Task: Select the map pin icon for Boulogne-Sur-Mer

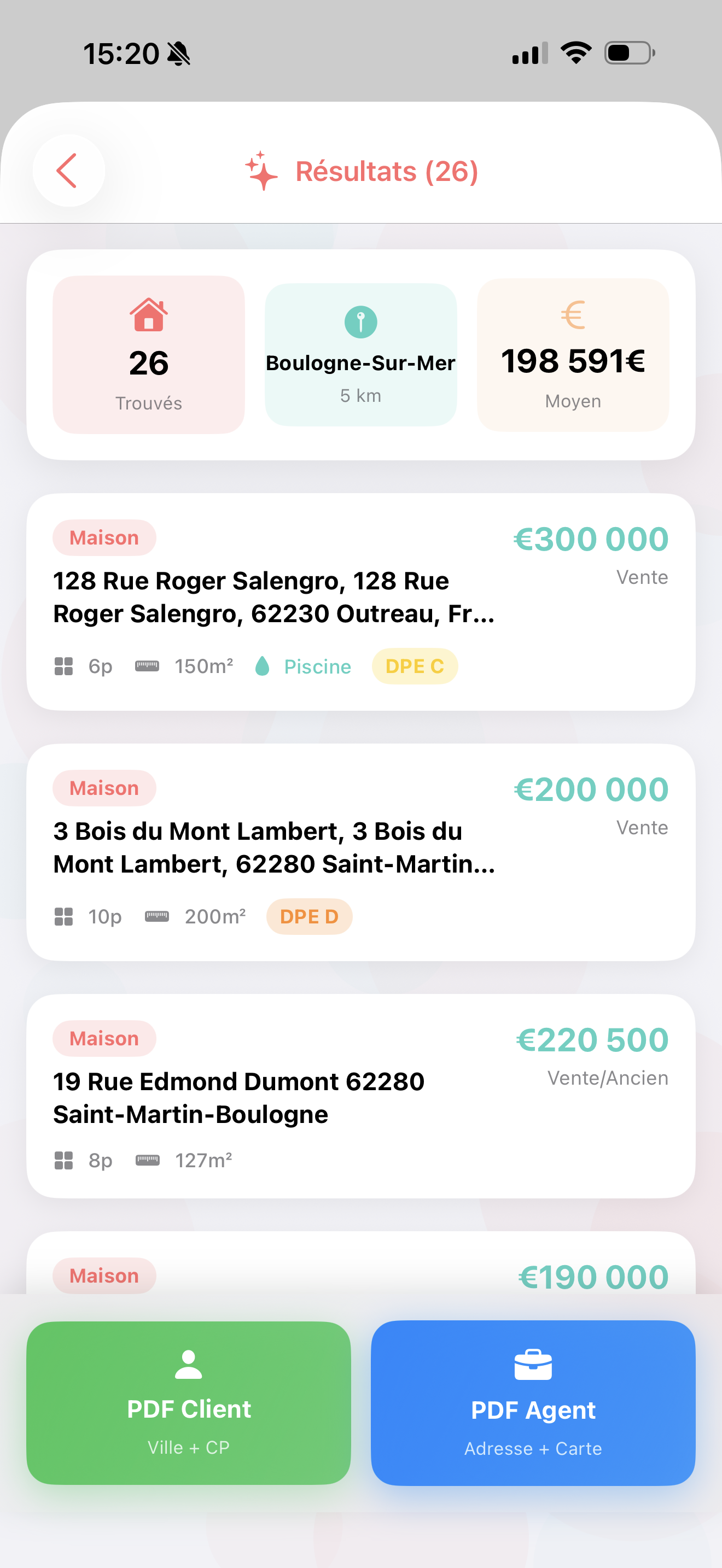Action: (360, 323)
